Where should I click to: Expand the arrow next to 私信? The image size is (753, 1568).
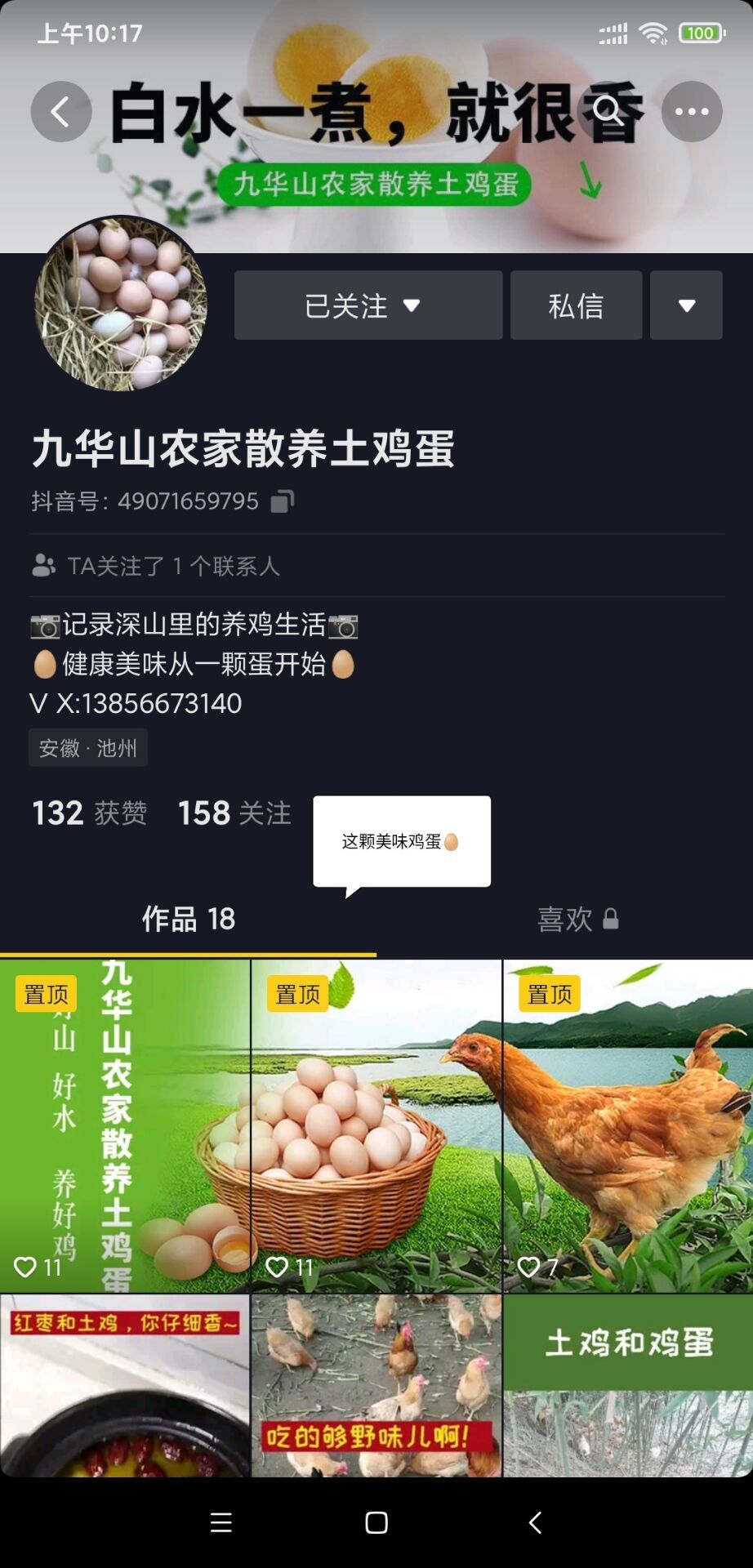click(x=686, y=305)
